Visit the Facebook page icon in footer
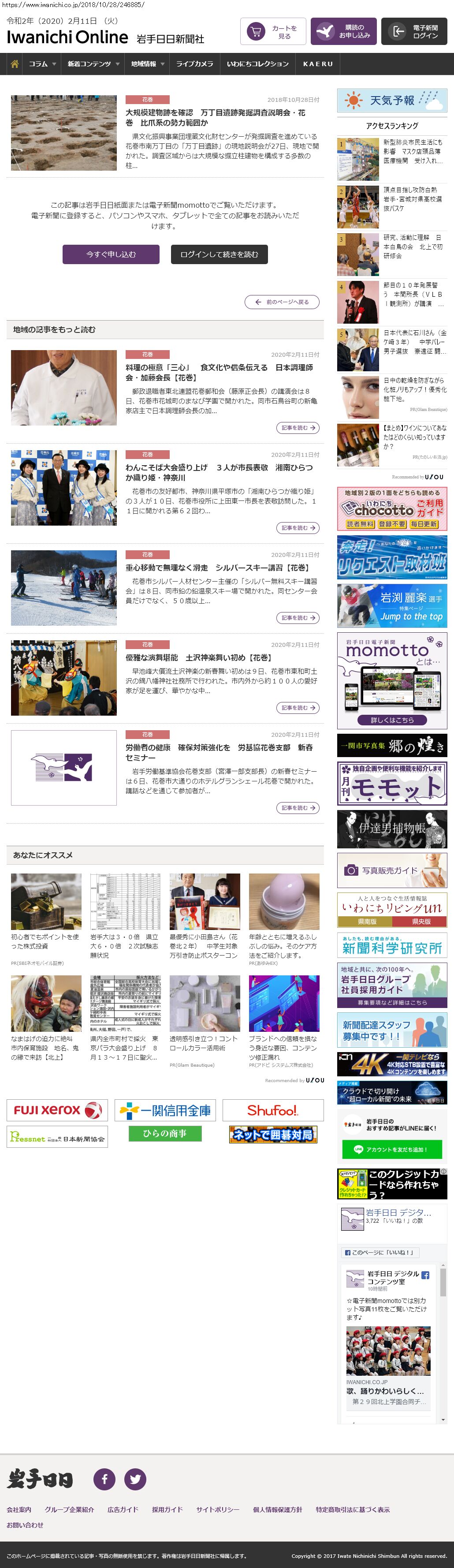The image size is (454, 1568). pos(104,1478)
